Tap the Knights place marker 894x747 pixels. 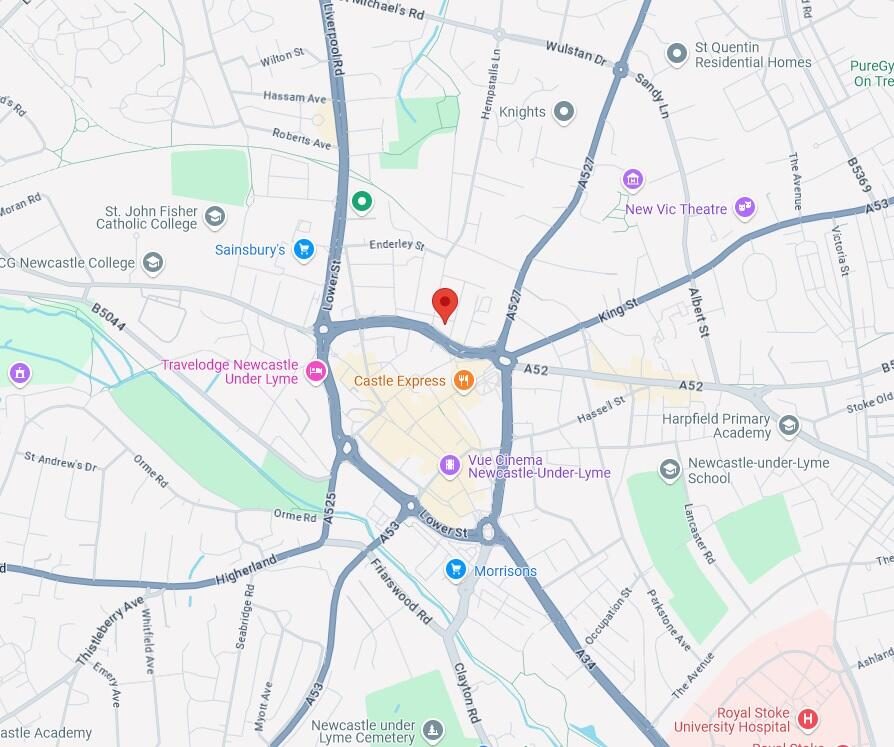(565, 112)
